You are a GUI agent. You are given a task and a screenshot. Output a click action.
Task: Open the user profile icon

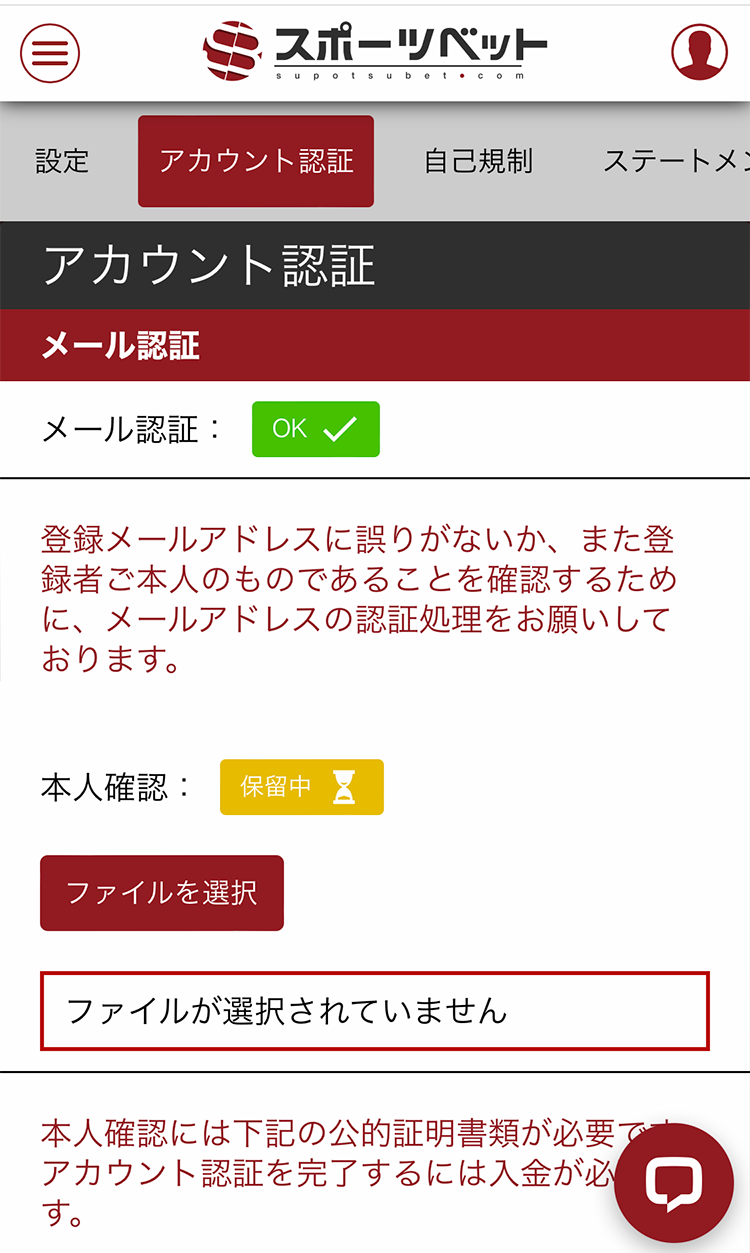[699, 52]
